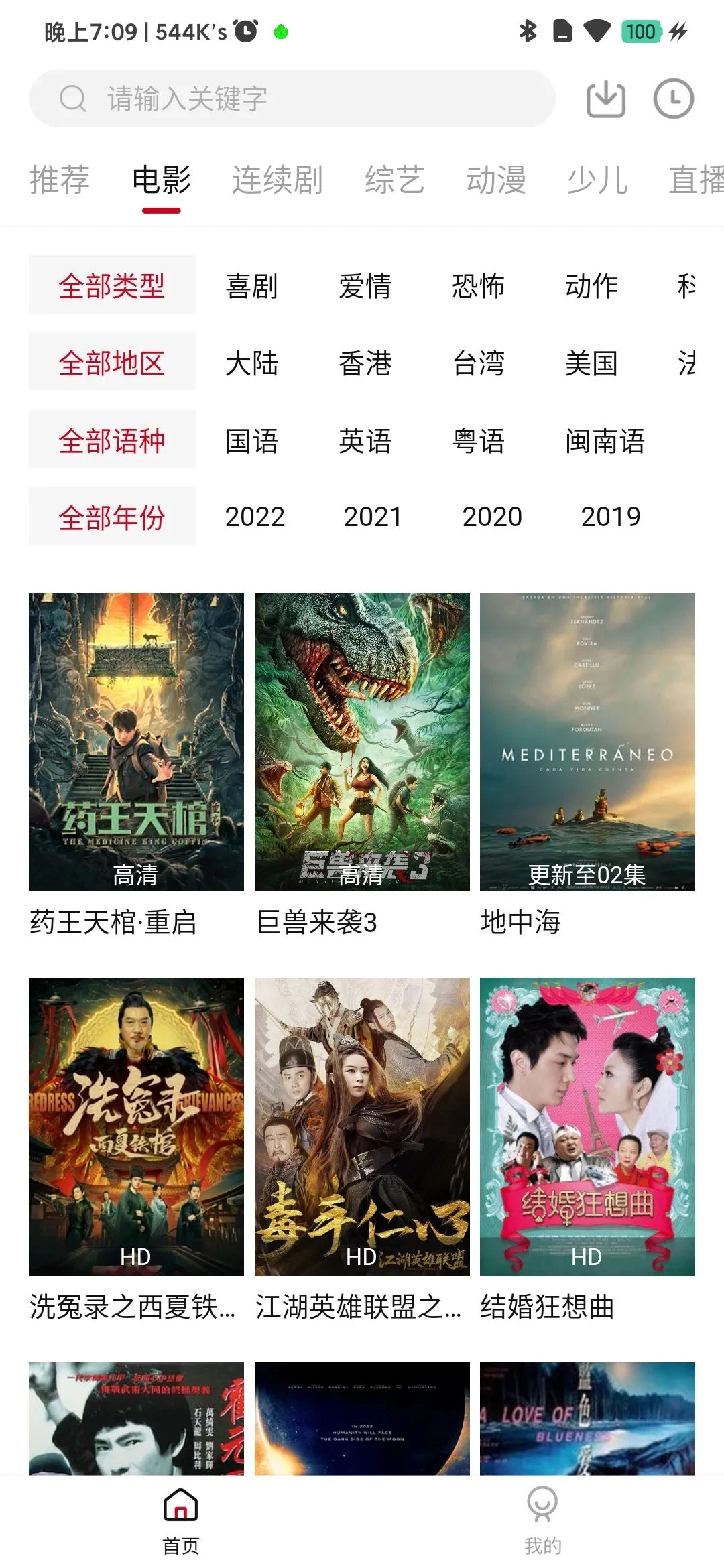Filter movies by year 2021
The width and height of the screenshot is (724, 1568).
[x=373, y=517]
